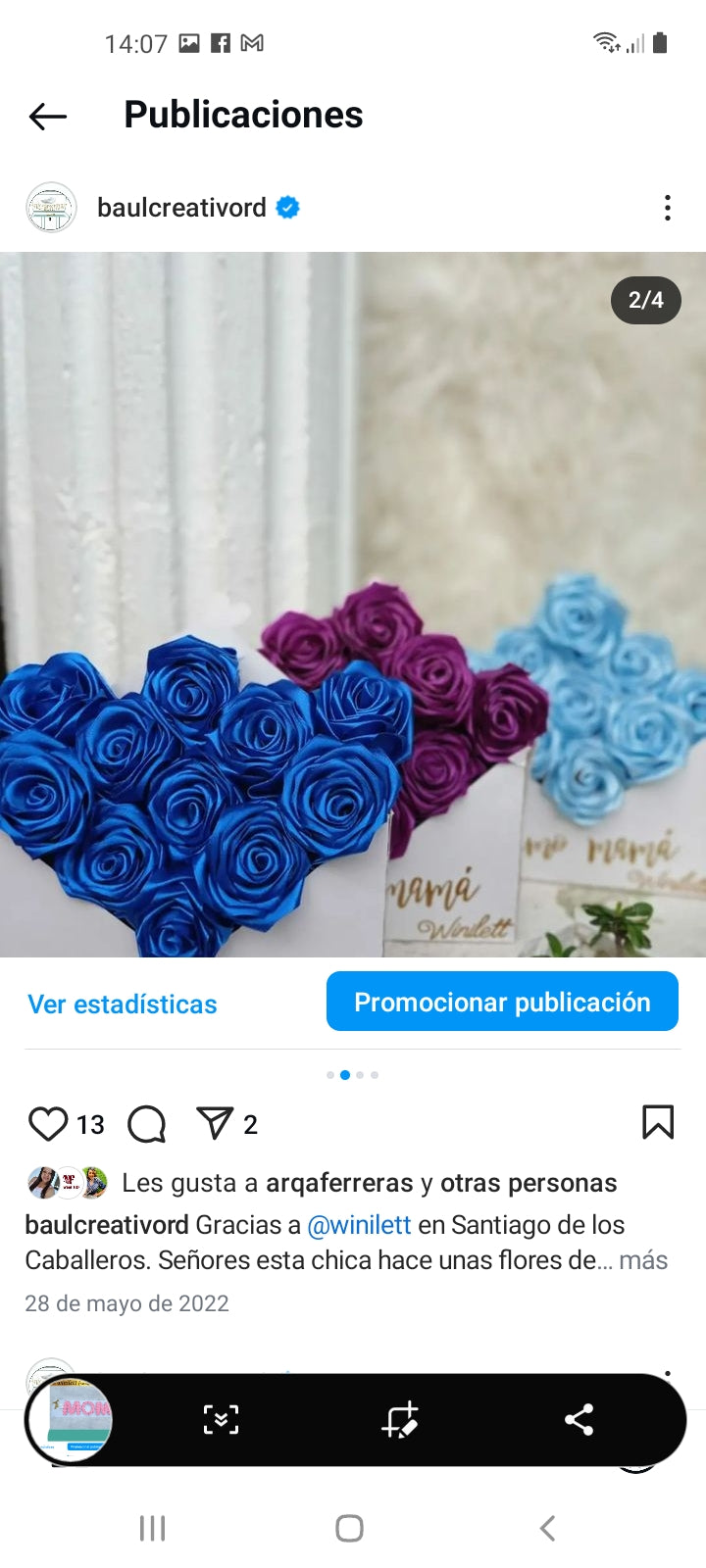Expand caption with más
The width and height of the screenshot is (706, 1568).
[x=643, y=1260]
